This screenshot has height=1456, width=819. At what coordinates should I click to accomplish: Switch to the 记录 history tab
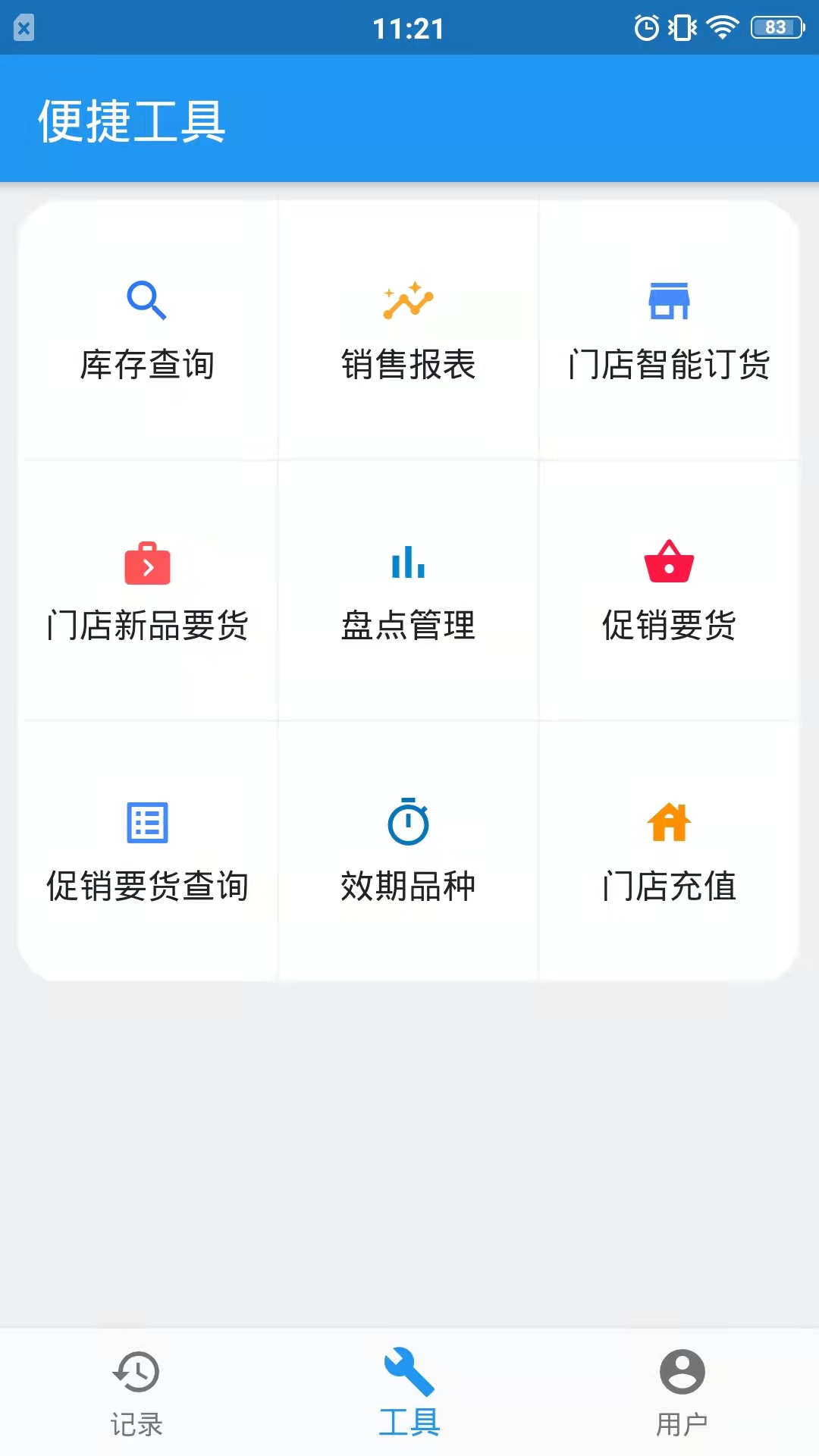pyautogui.click(x=136, y=1392)
